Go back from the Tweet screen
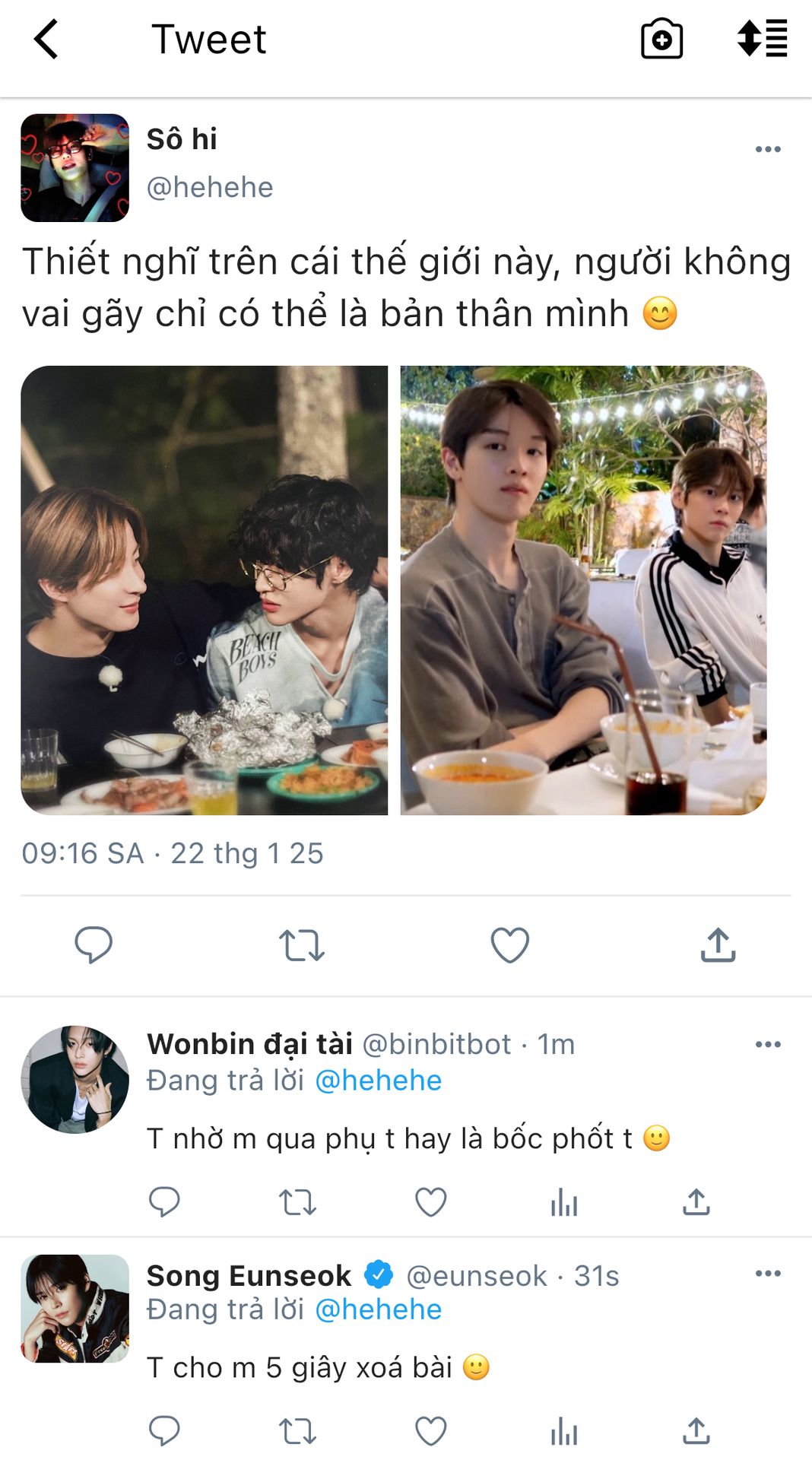The image size is (812, 1460). tap(46, 40)
